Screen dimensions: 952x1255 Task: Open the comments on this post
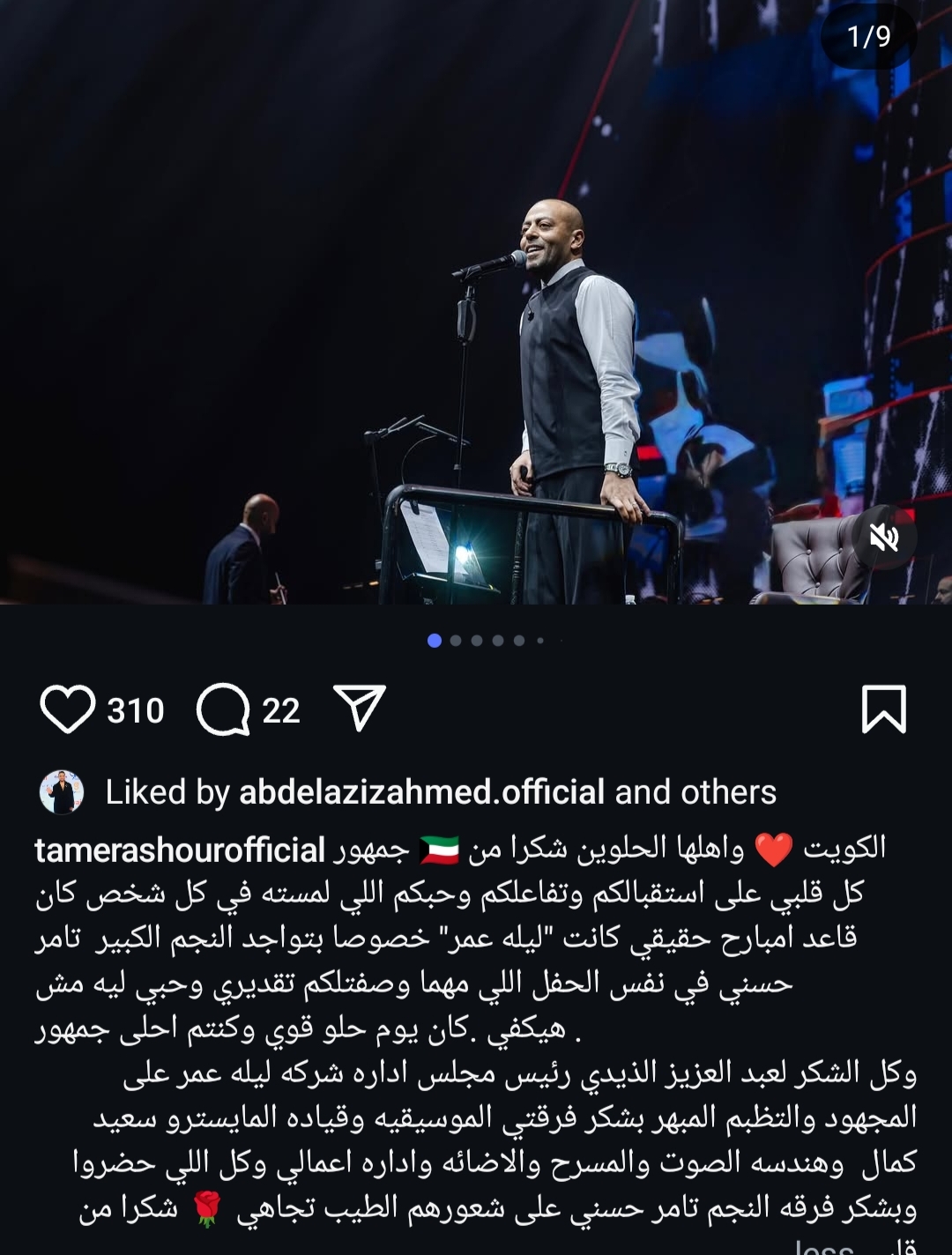tap(223, 709)
